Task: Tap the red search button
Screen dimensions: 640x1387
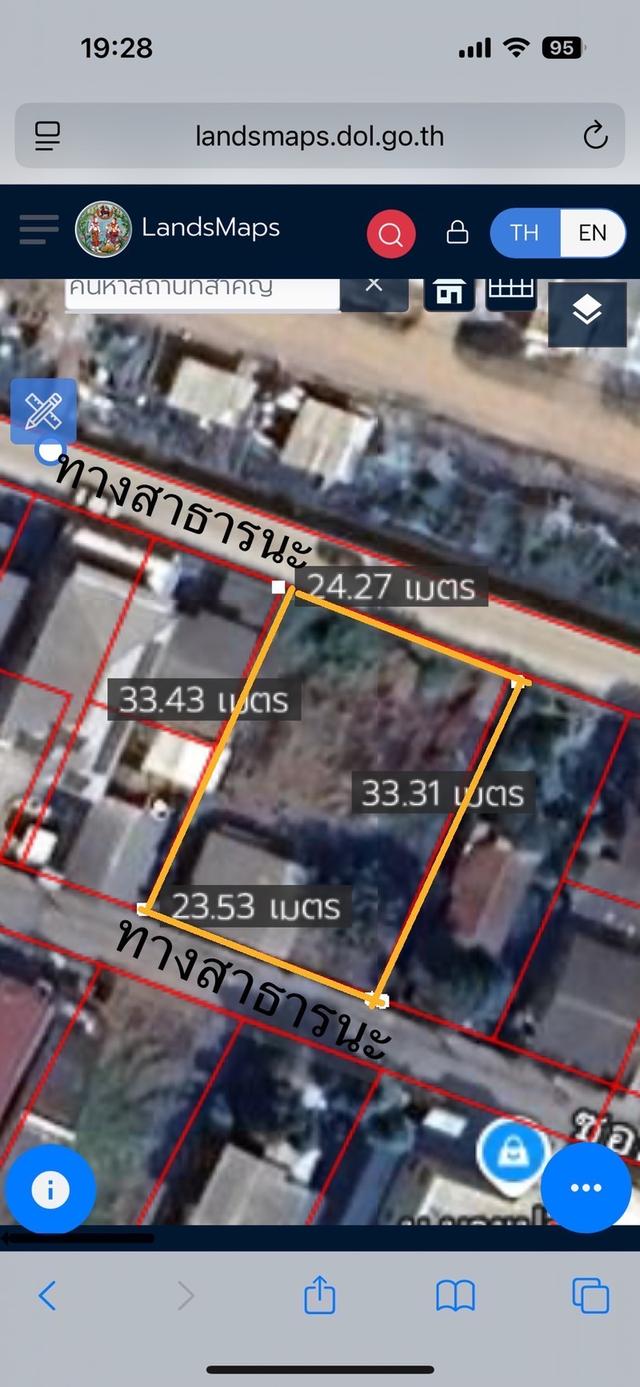Action: [391, 234]
